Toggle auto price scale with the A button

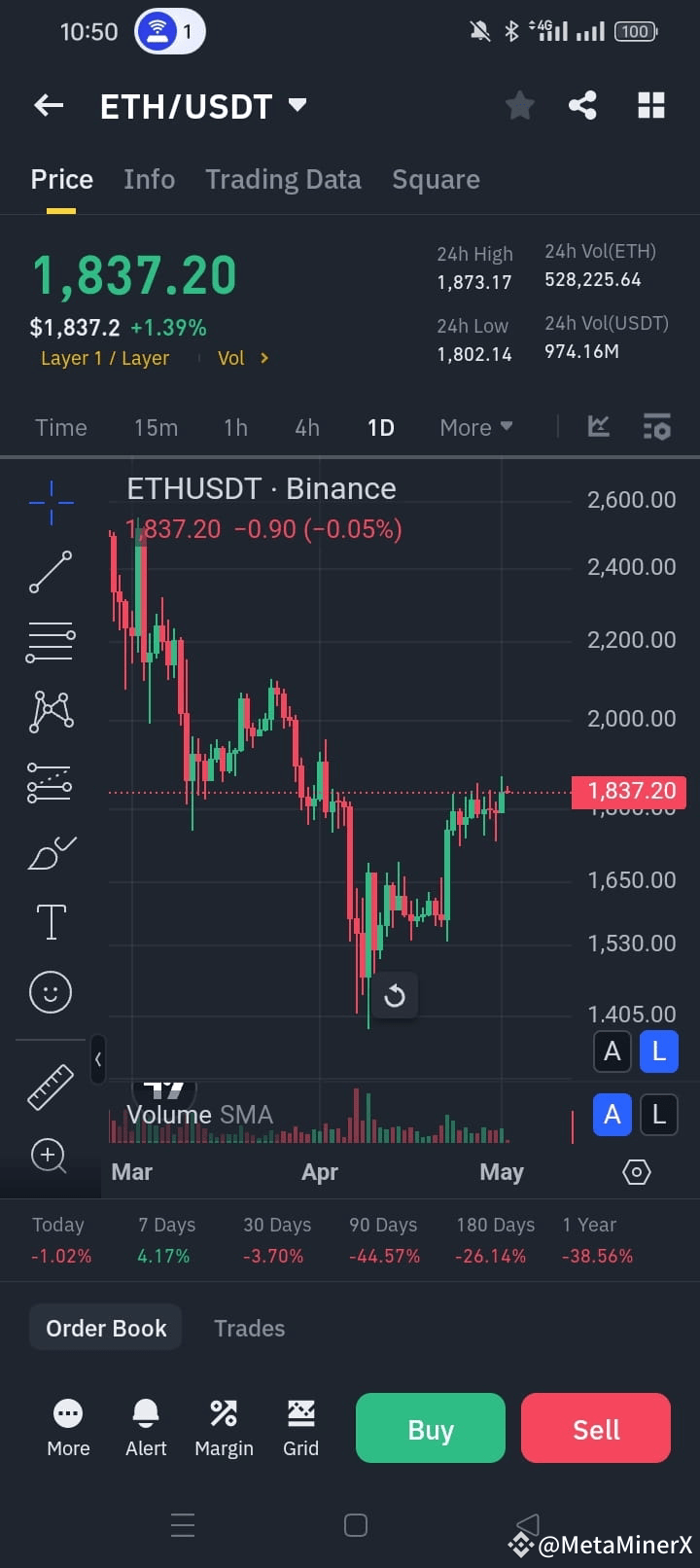612,1051
